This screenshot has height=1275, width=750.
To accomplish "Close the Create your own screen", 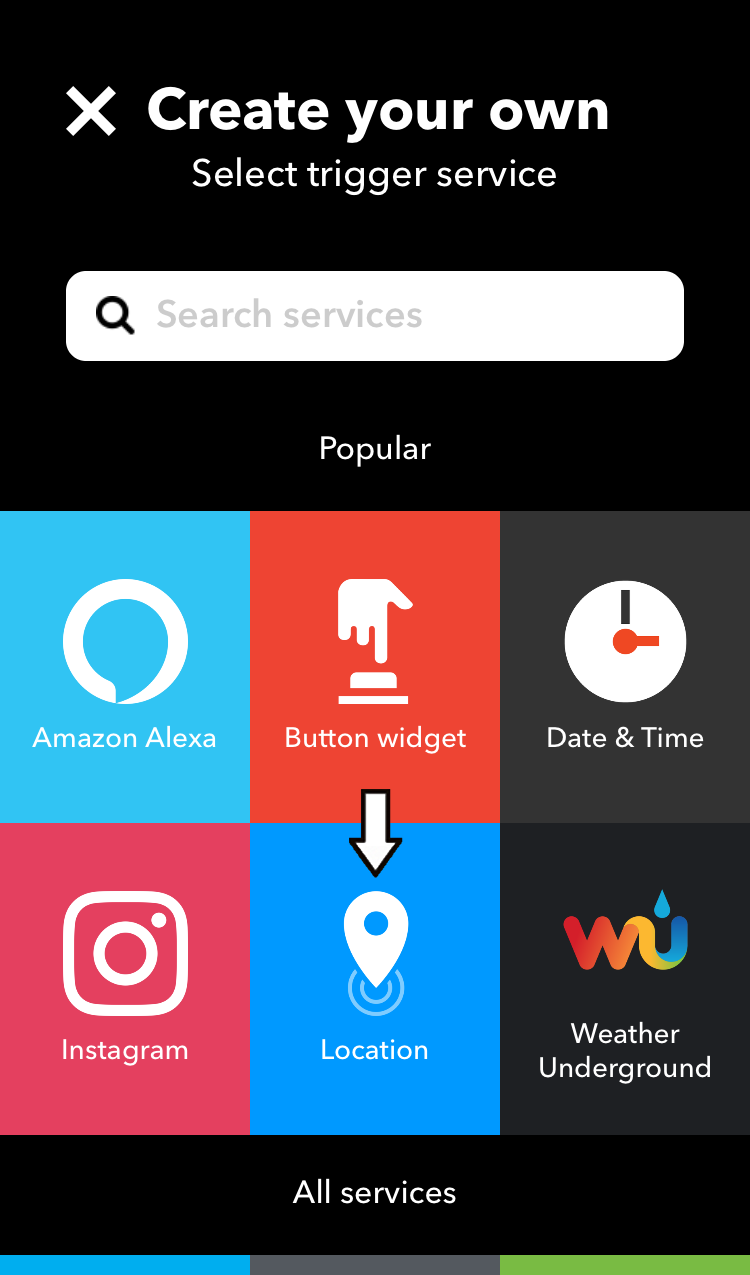I will [91, 110].
